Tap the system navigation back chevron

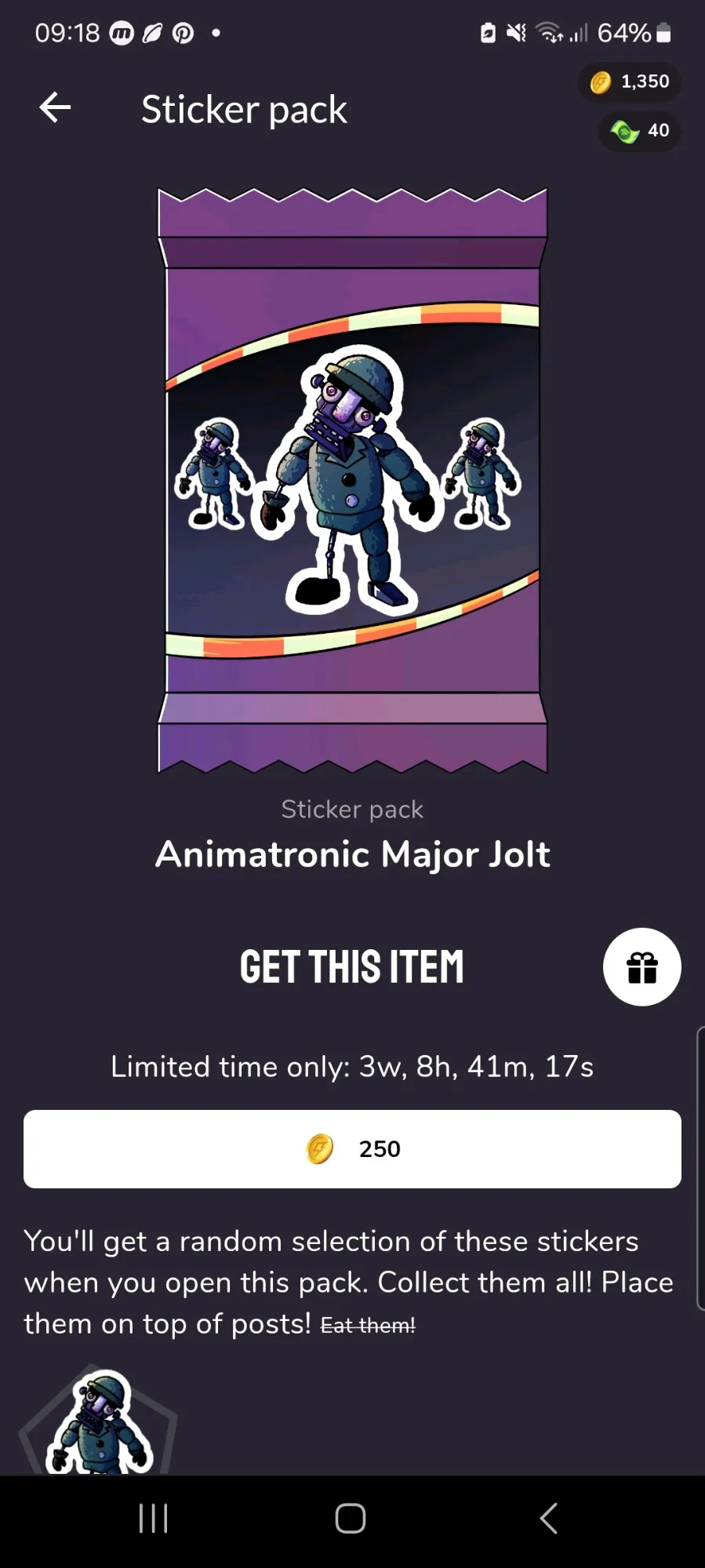click(x=549, y=1519)
